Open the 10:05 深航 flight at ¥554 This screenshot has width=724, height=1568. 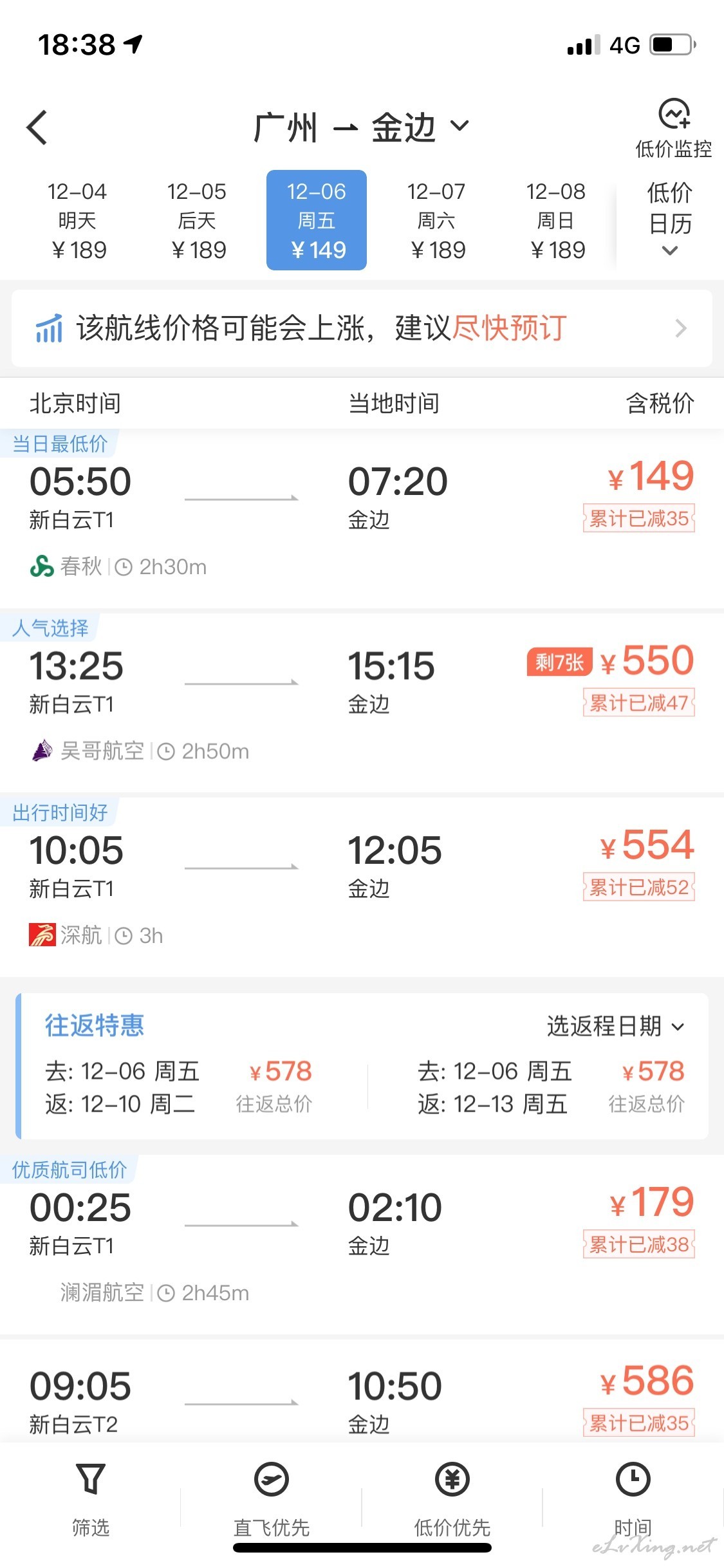coord(362,888)
